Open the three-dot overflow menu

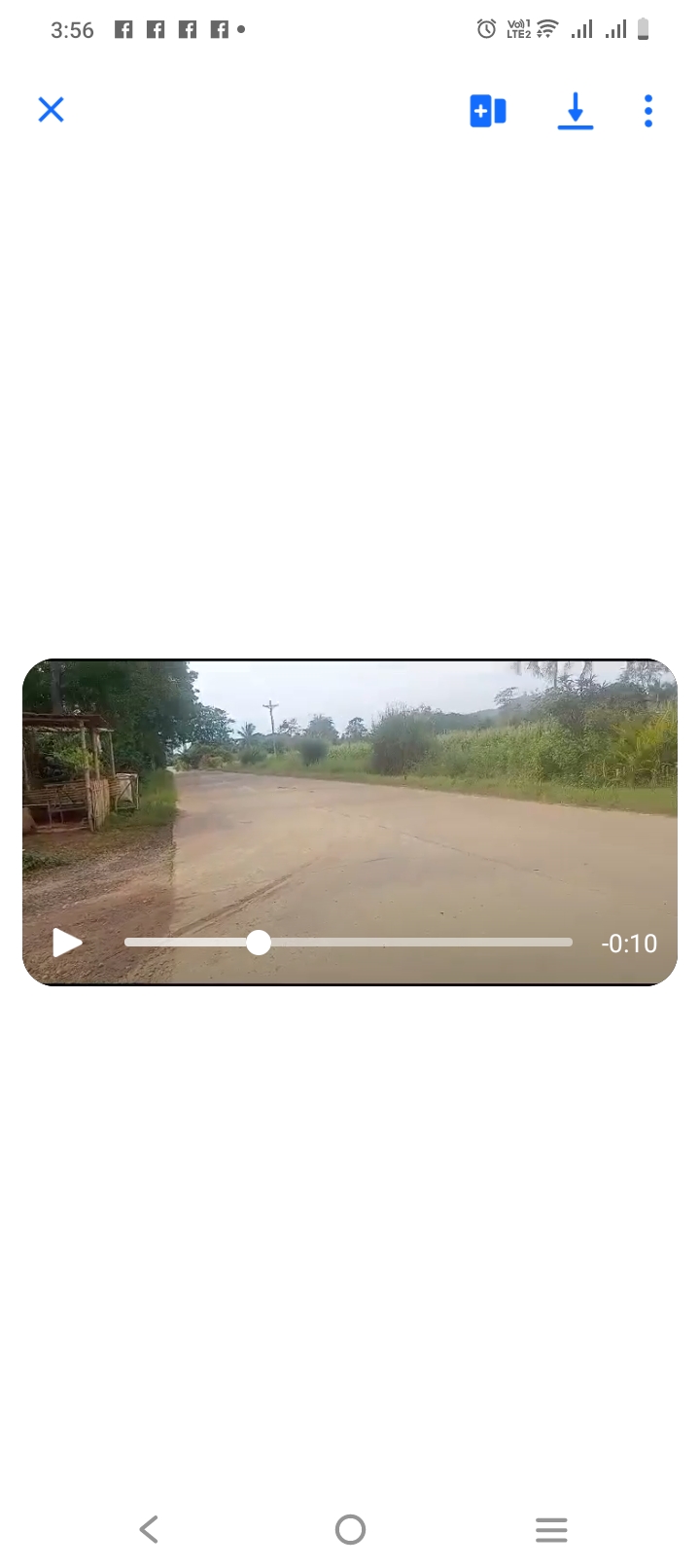coord(648,111)
